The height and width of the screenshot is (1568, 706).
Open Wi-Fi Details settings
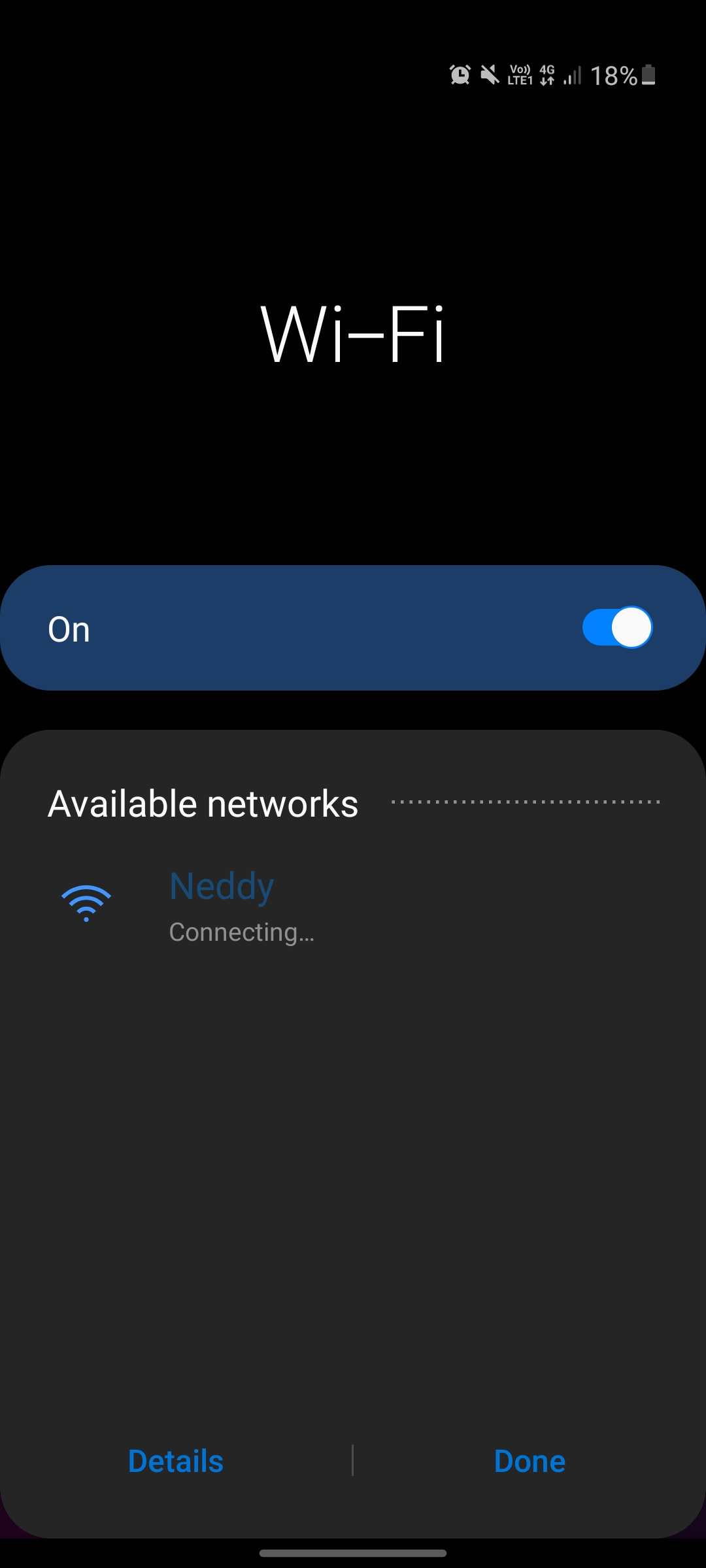(175, 1462)
